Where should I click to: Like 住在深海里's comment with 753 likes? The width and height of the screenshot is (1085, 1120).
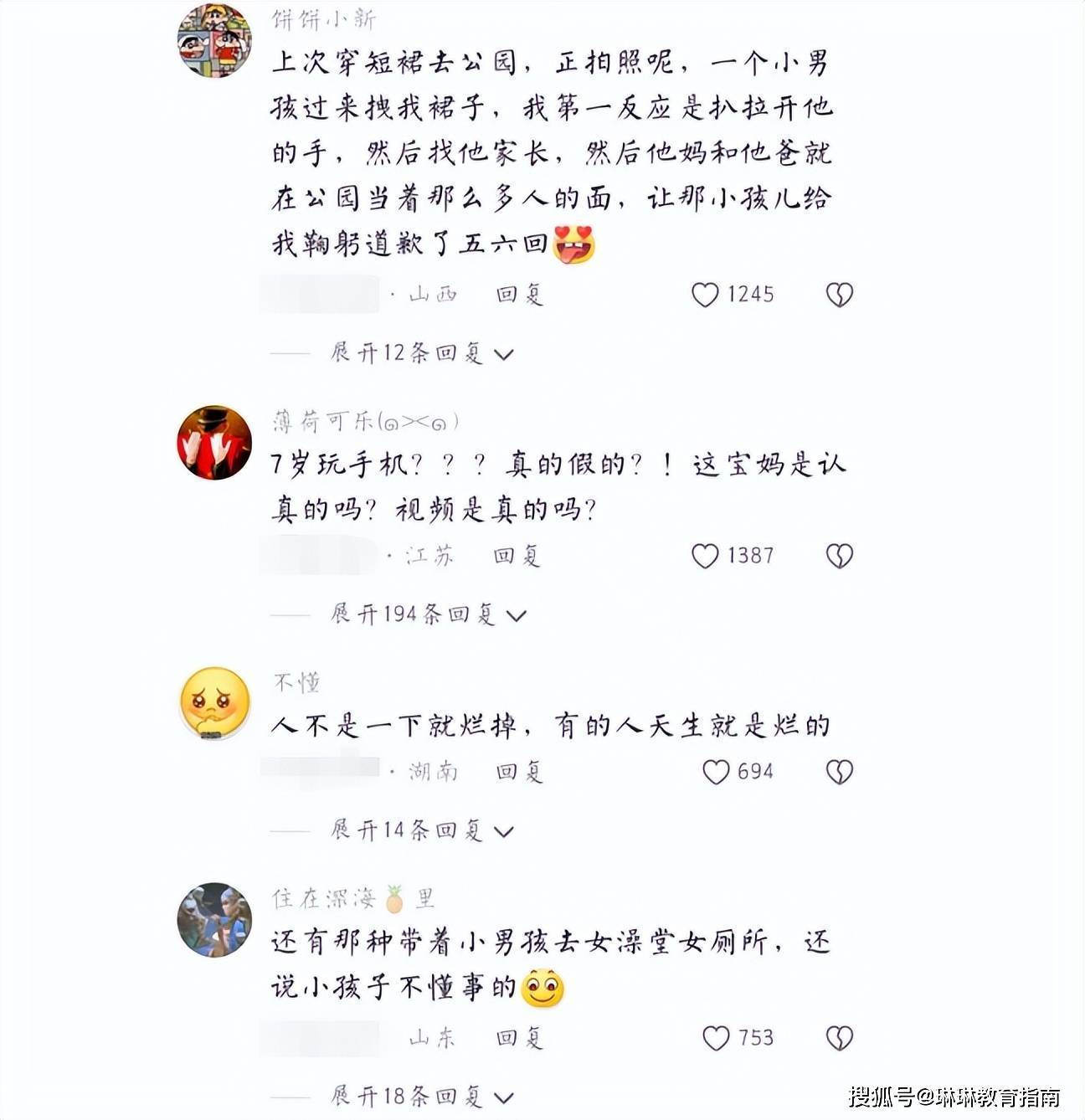click(x=716, y=1038)
